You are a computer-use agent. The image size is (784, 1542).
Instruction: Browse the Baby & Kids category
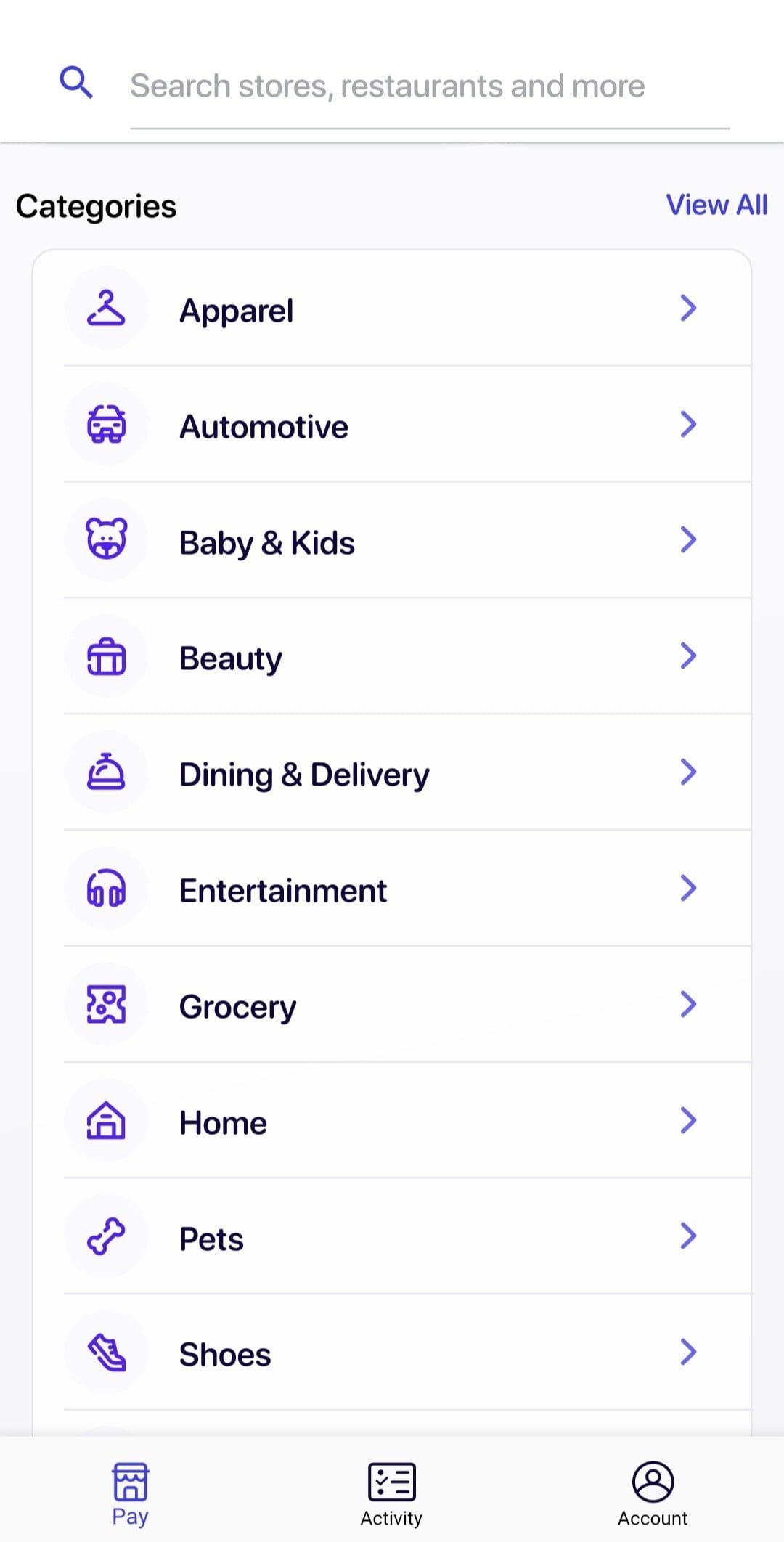click(392, 541)
